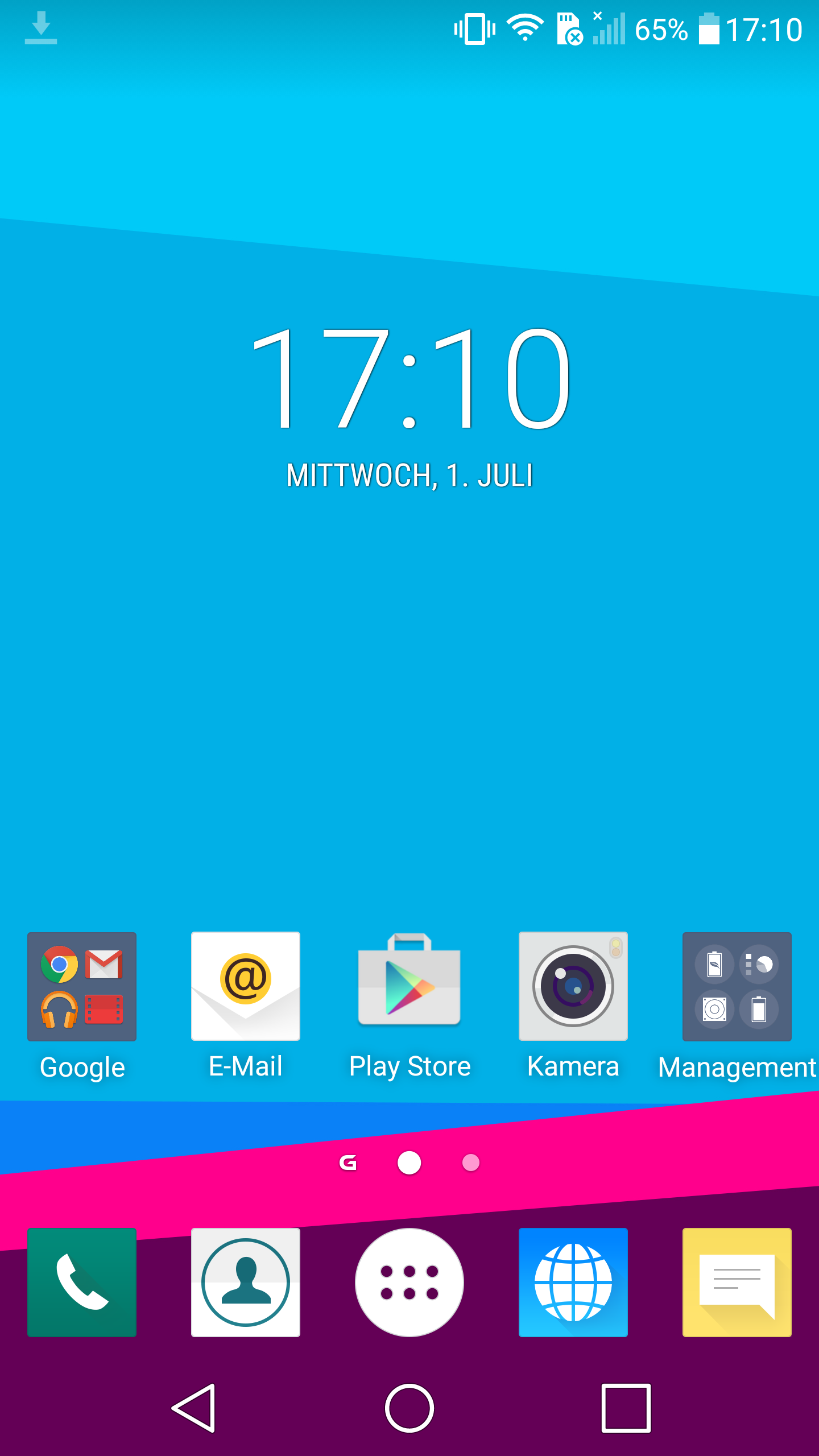The height and width of the screenshot is (1456, 819).
Task: Jump to the pink page indicator dot
Action: (471, 1163)
